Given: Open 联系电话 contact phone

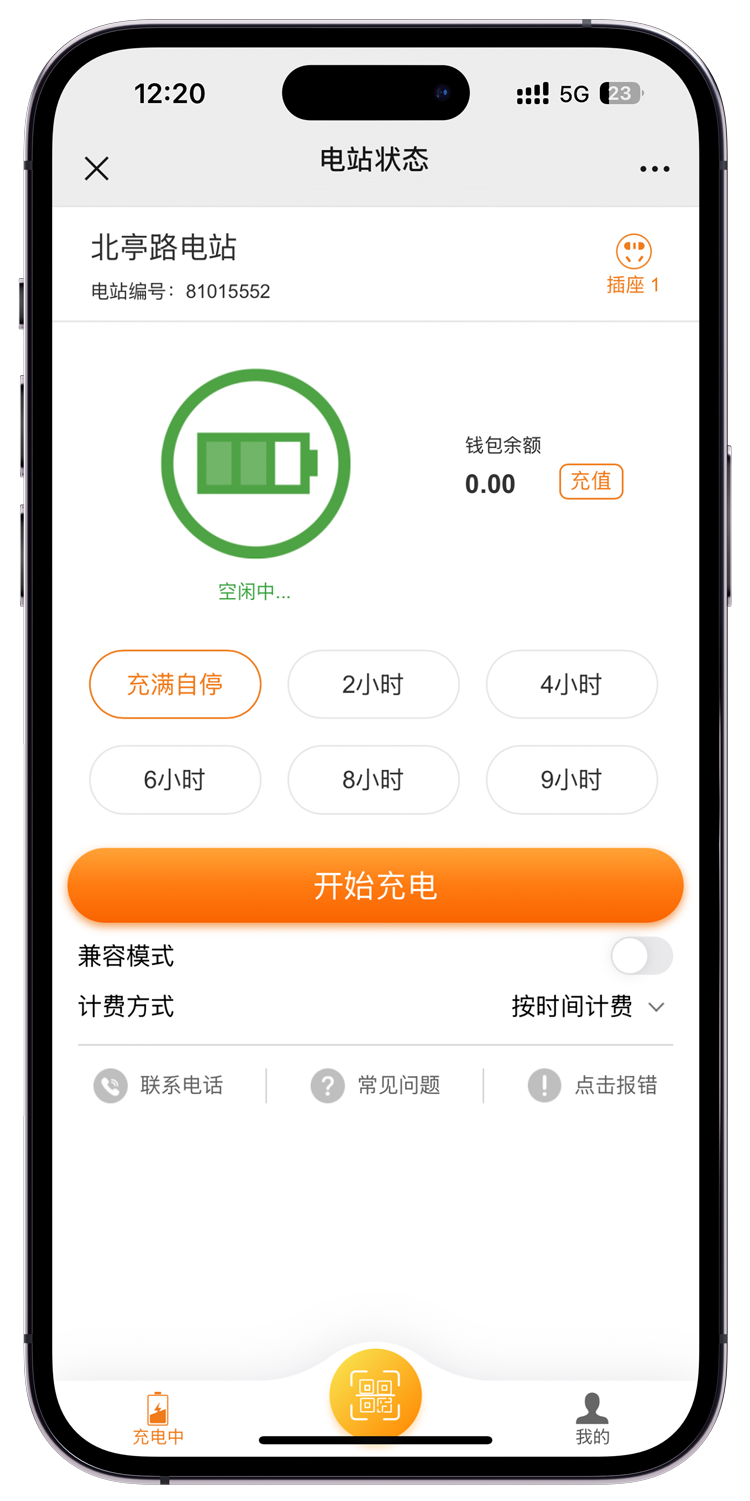Looking at the screenshot, I should pos(160,1085).
